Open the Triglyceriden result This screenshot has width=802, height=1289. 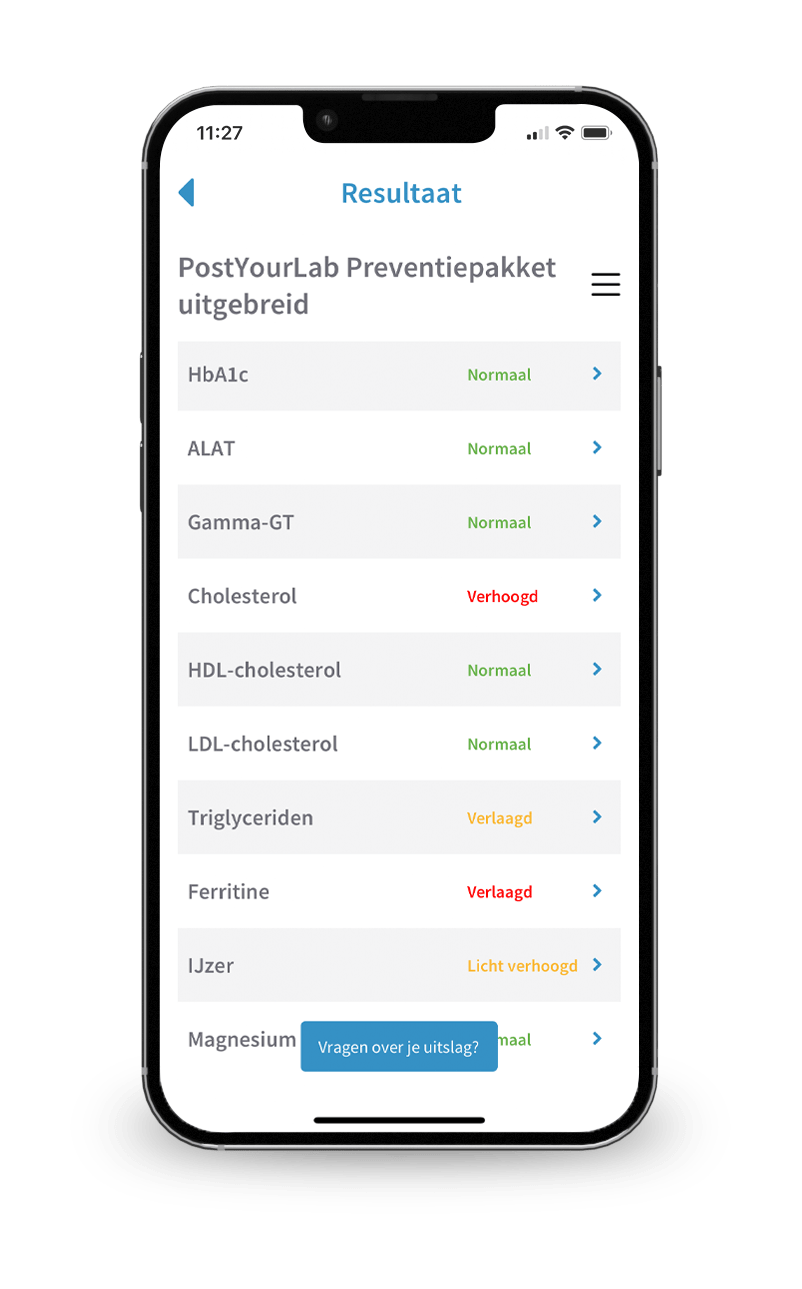pyautogui.click(x=399, y=818)
